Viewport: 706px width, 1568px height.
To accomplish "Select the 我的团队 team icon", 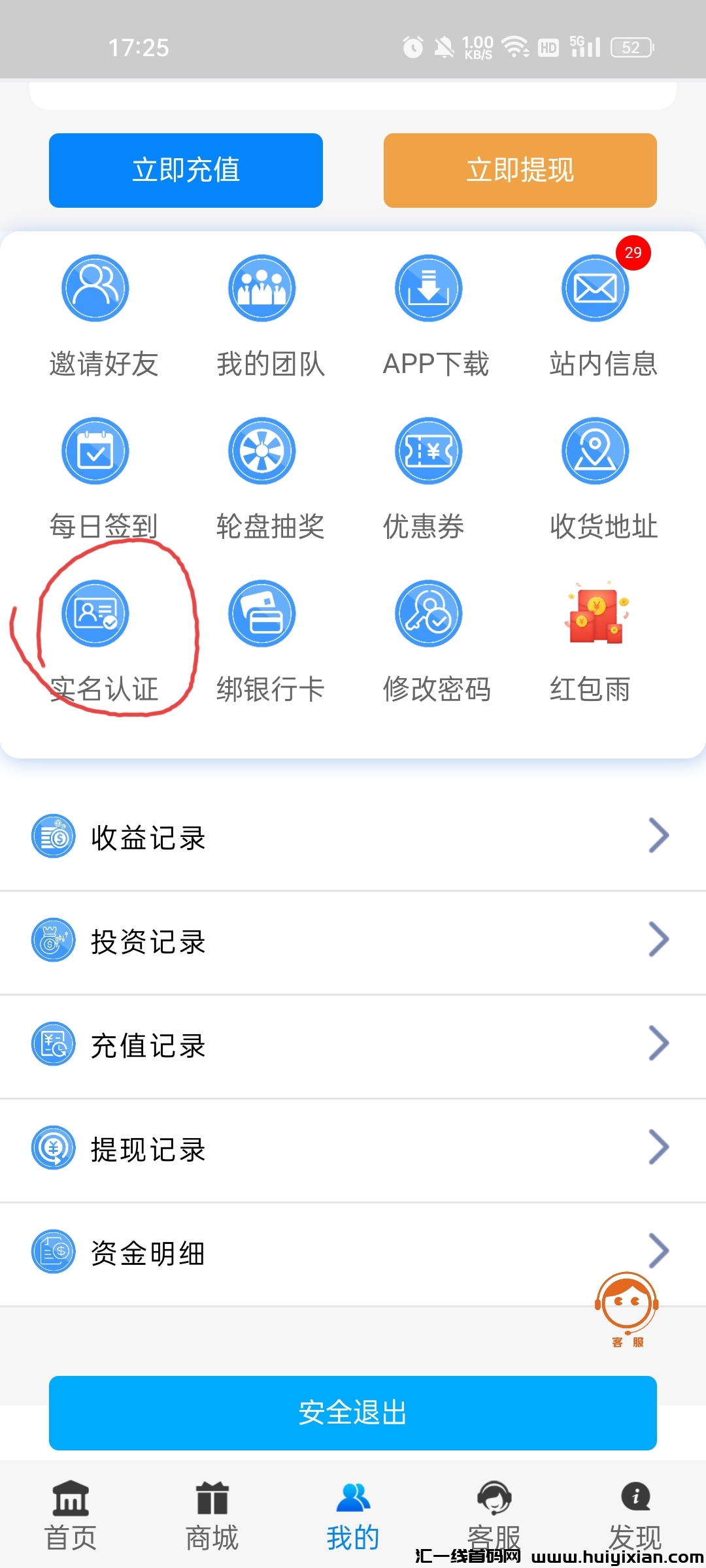I will click(261, 288).
